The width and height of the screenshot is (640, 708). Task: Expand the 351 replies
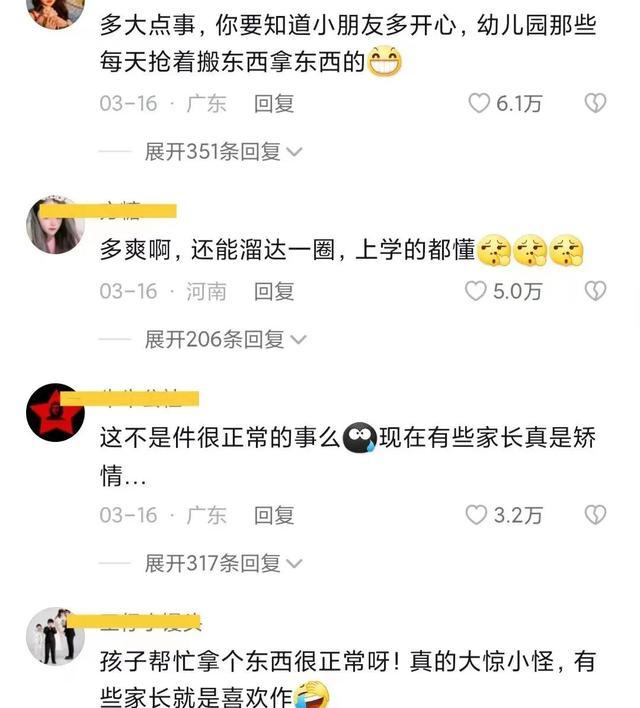coord(224,152)
